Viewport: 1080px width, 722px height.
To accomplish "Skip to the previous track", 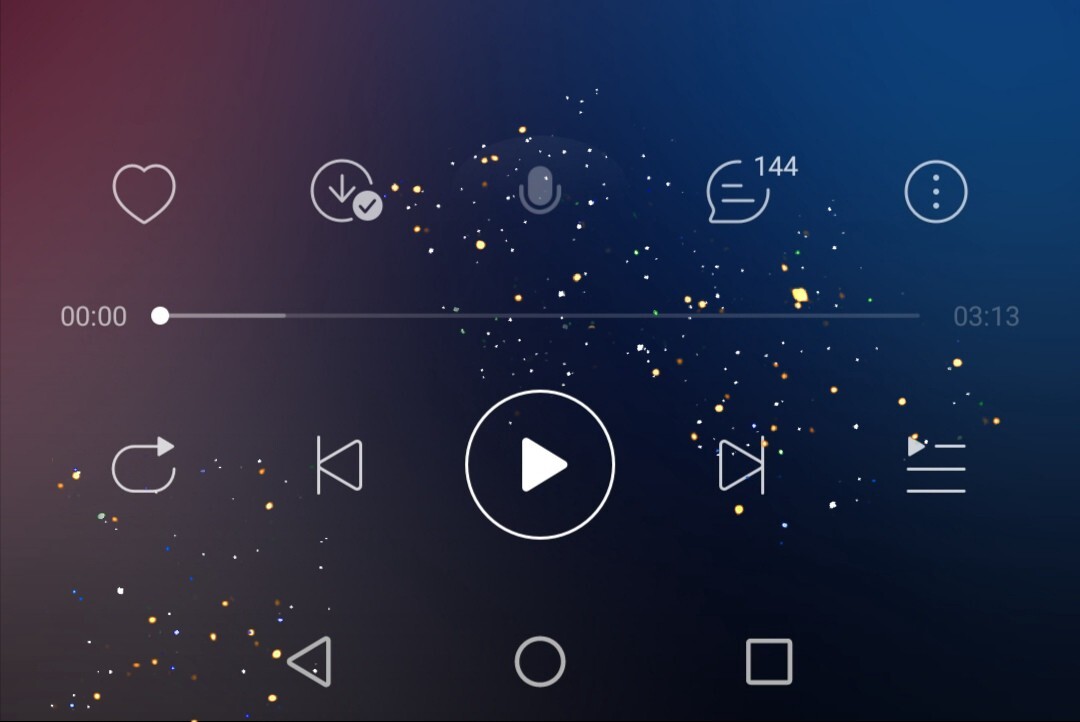I will pyautogui.click(x=340, y=465).
